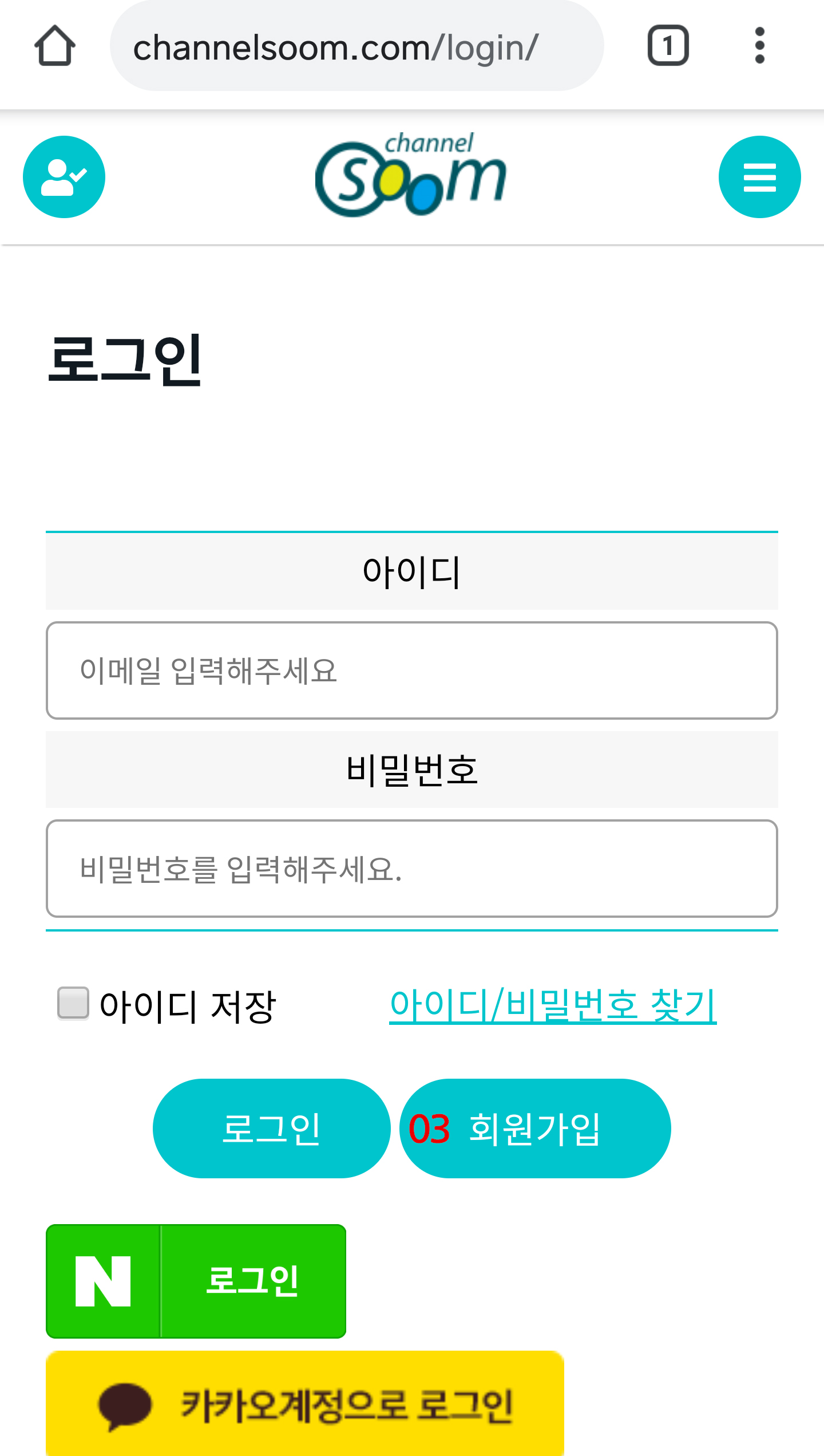Open the browser overflow menu

(x=759, y=46)
